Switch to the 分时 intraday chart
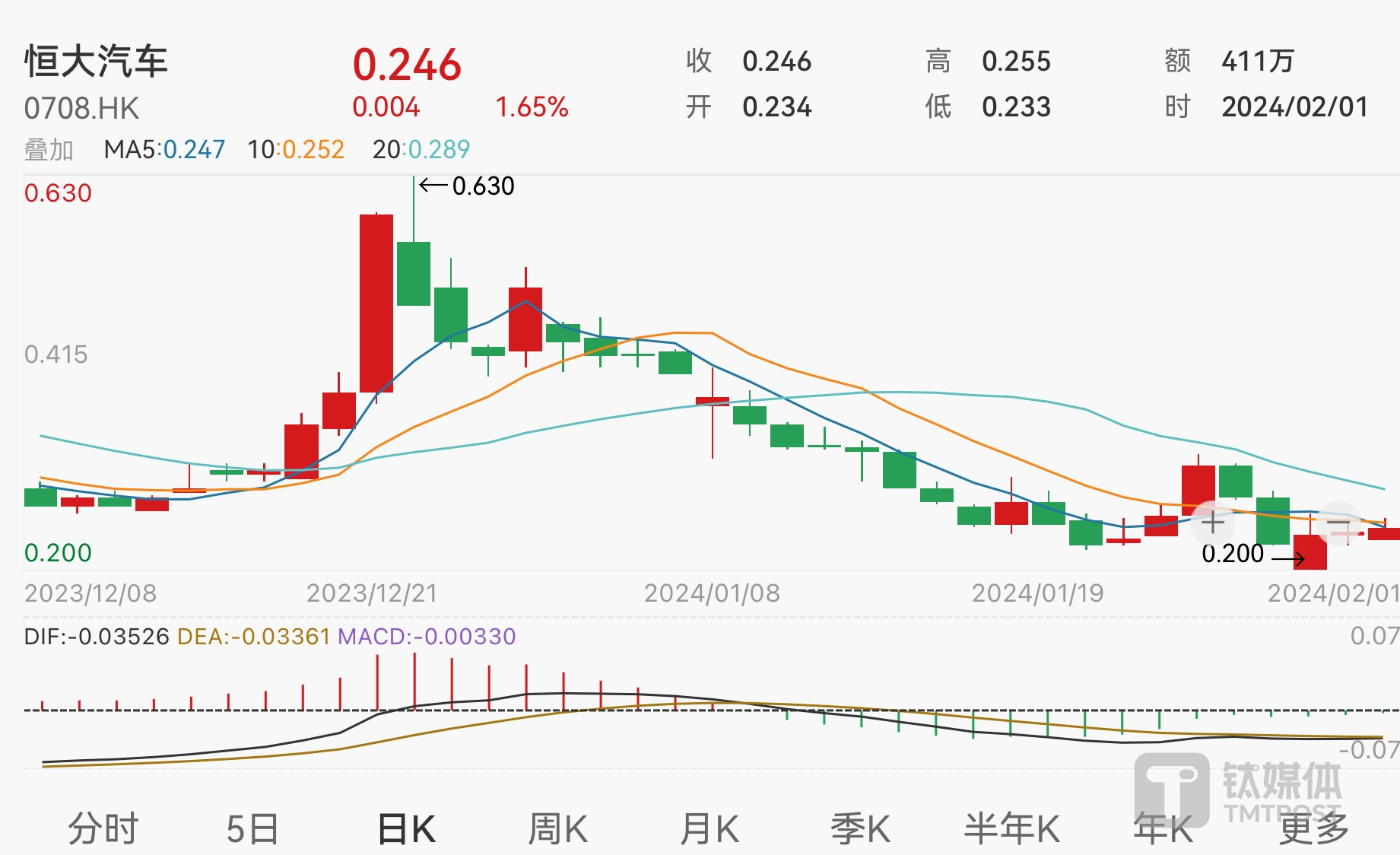This screenshot has height=855, width=1400. [x=103, y=828]
